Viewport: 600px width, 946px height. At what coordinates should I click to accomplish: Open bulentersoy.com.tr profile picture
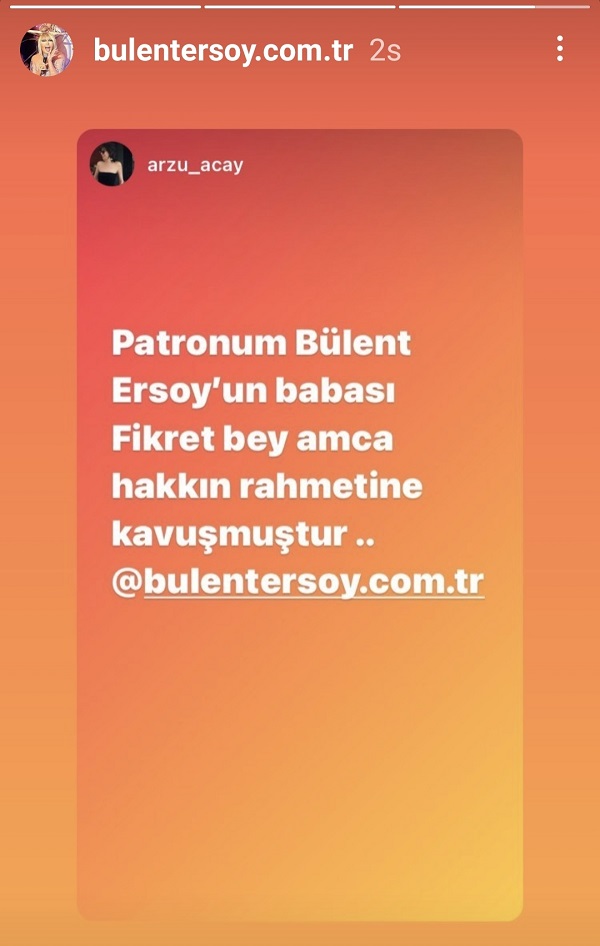tap(47, 50)
